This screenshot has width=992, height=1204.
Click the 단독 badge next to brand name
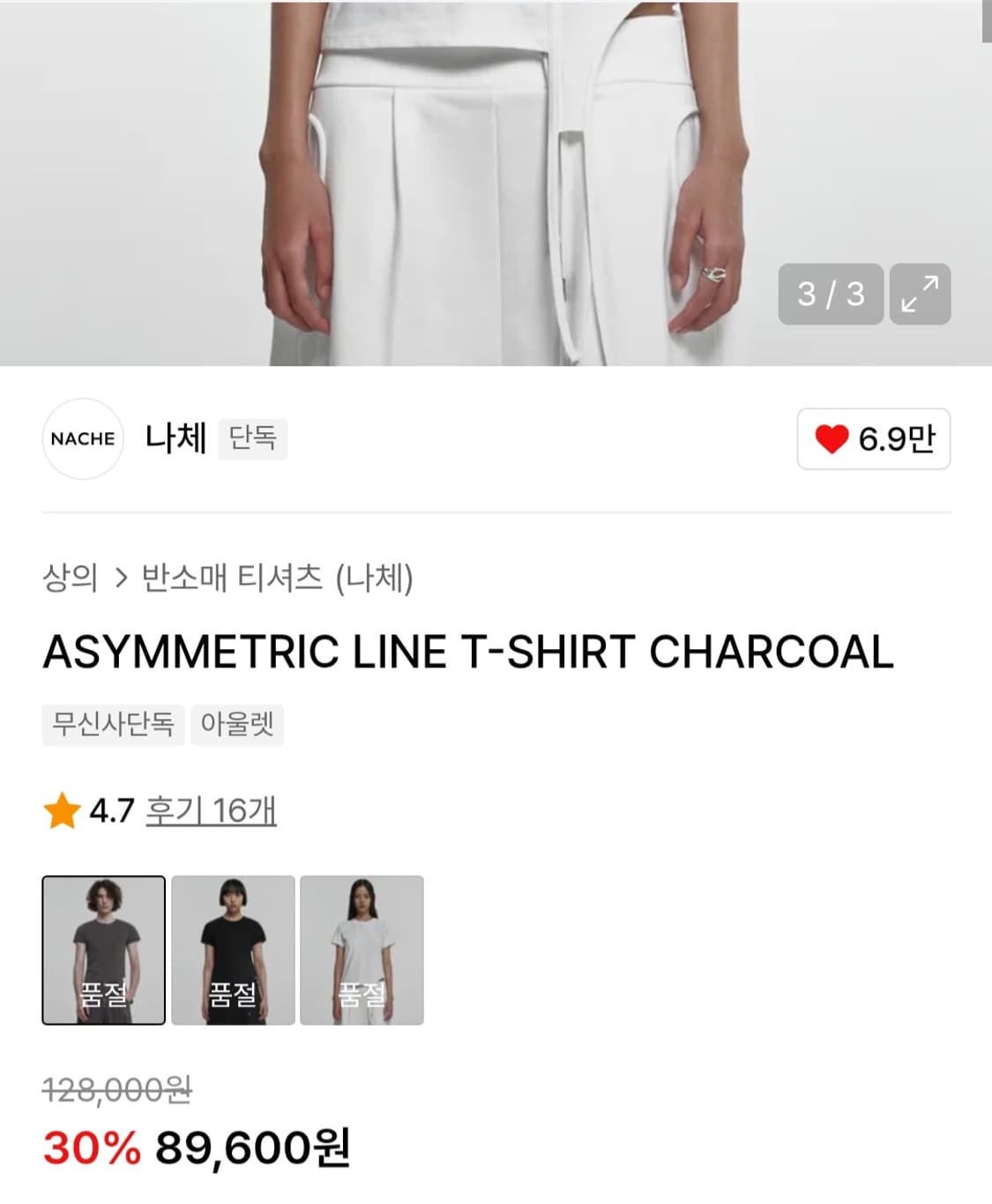coord(252,438)
